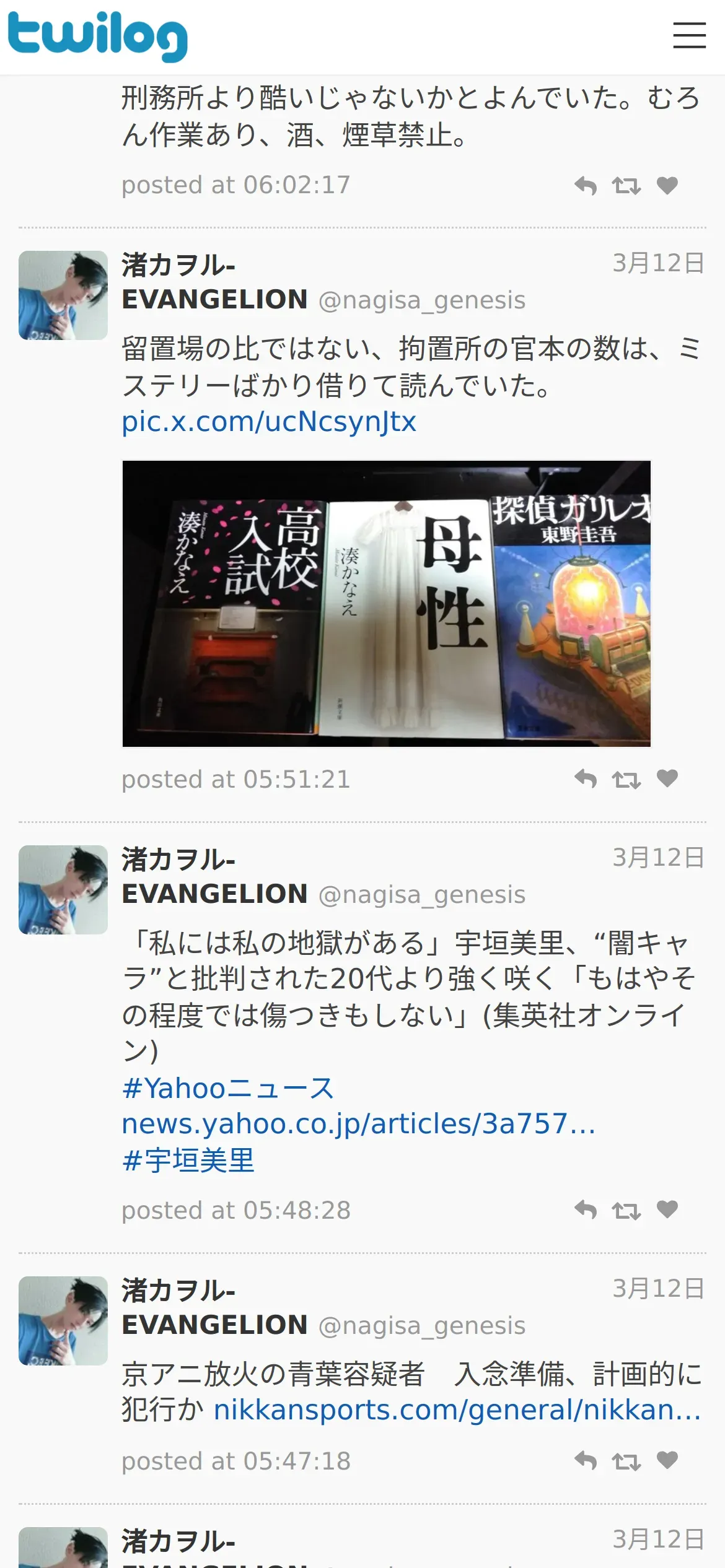Open @nagisa_genesis profile from the 宇垣美里 tweet
The width and height of the screenshot is (725, 1568).
click(422, 895)
